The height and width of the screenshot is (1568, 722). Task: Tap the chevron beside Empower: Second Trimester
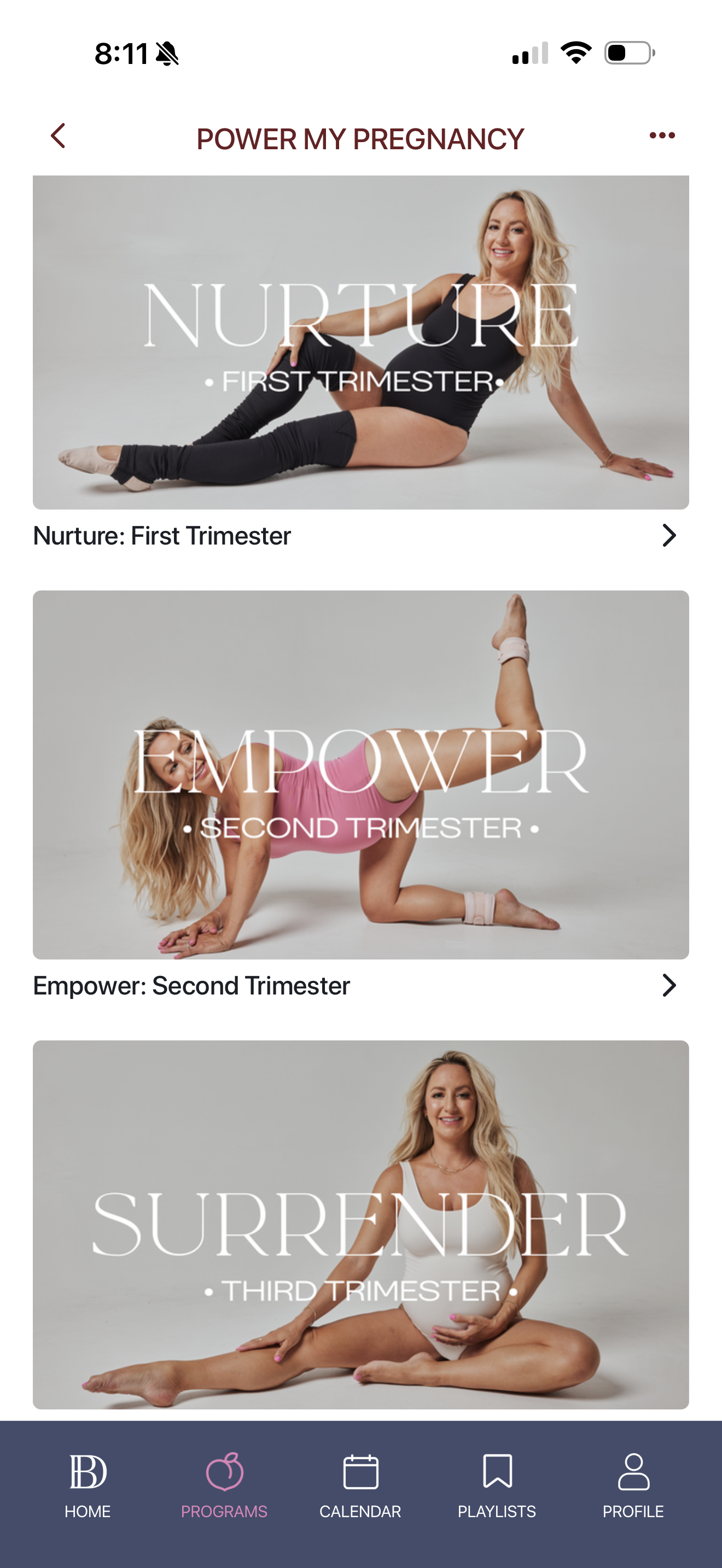pos(668,986)
